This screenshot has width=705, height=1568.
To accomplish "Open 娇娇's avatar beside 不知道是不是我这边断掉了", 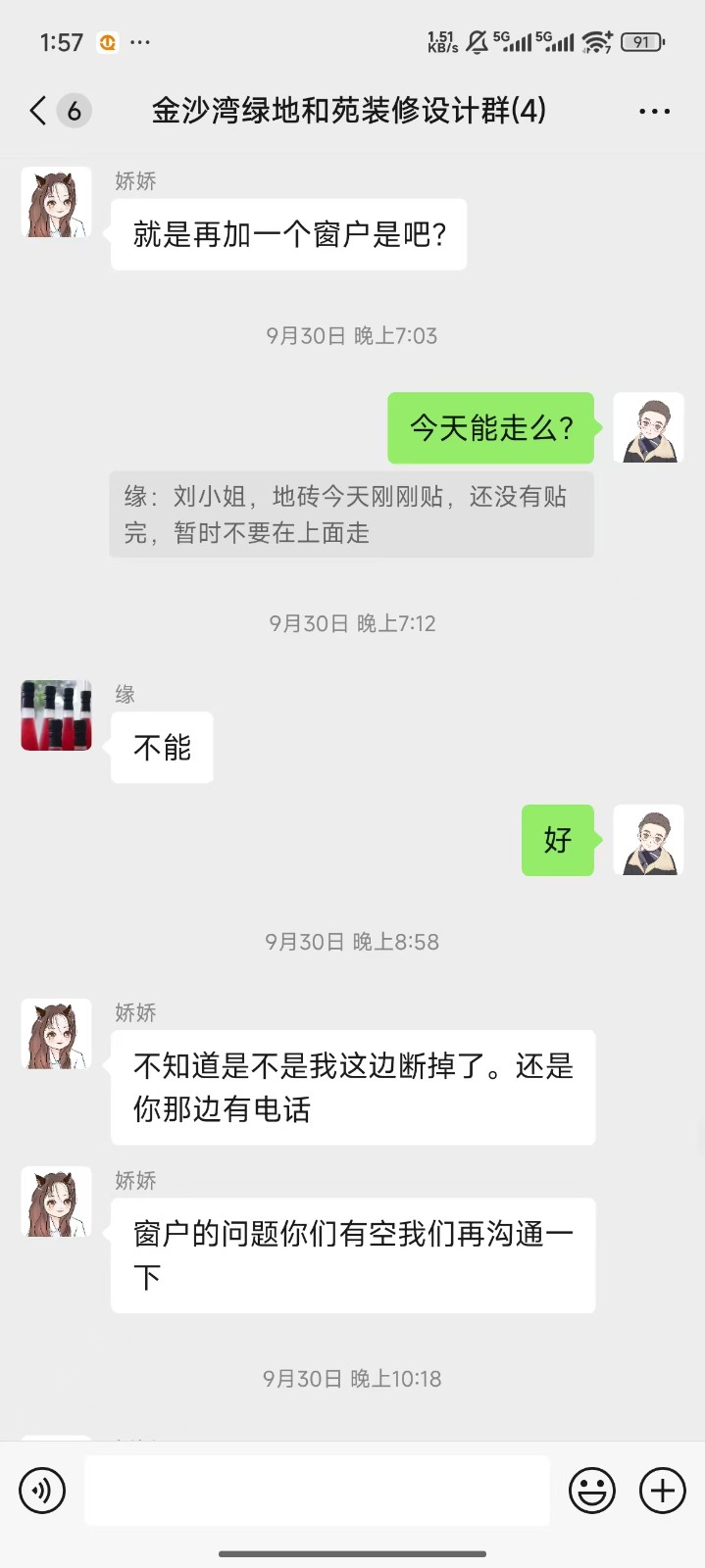I will point(56,1034).
